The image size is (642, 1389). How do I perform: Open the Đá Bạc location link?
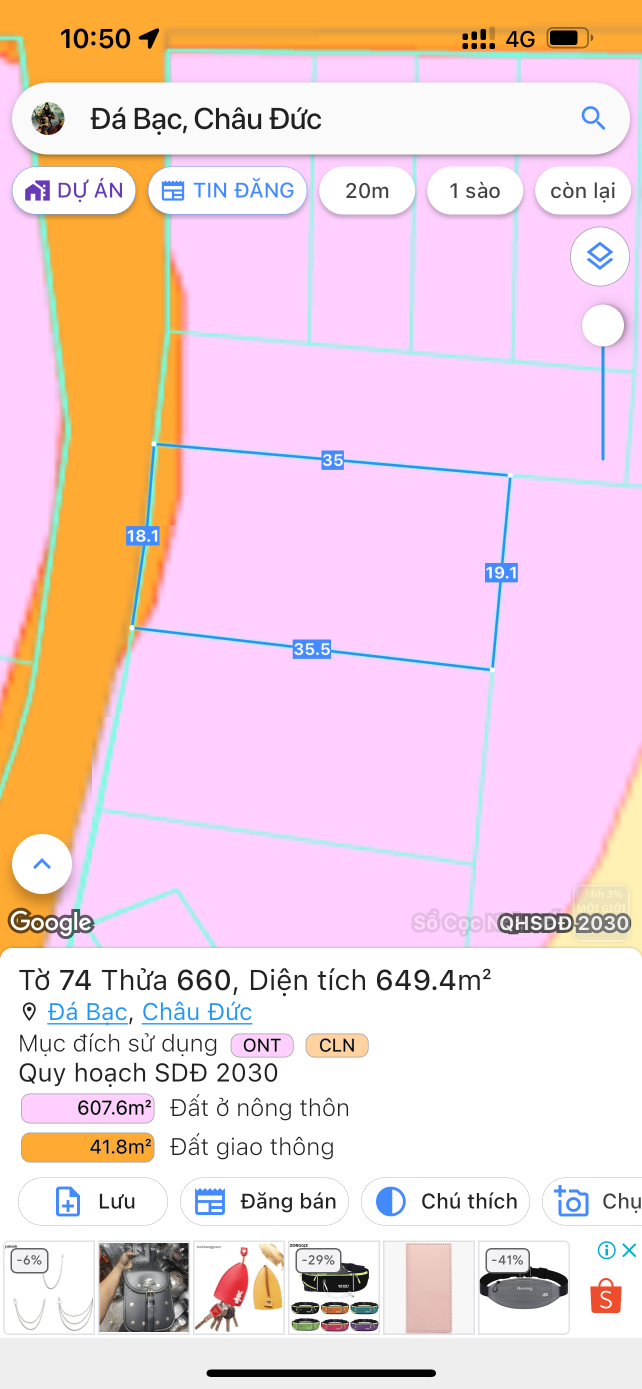coord(88,1012)
